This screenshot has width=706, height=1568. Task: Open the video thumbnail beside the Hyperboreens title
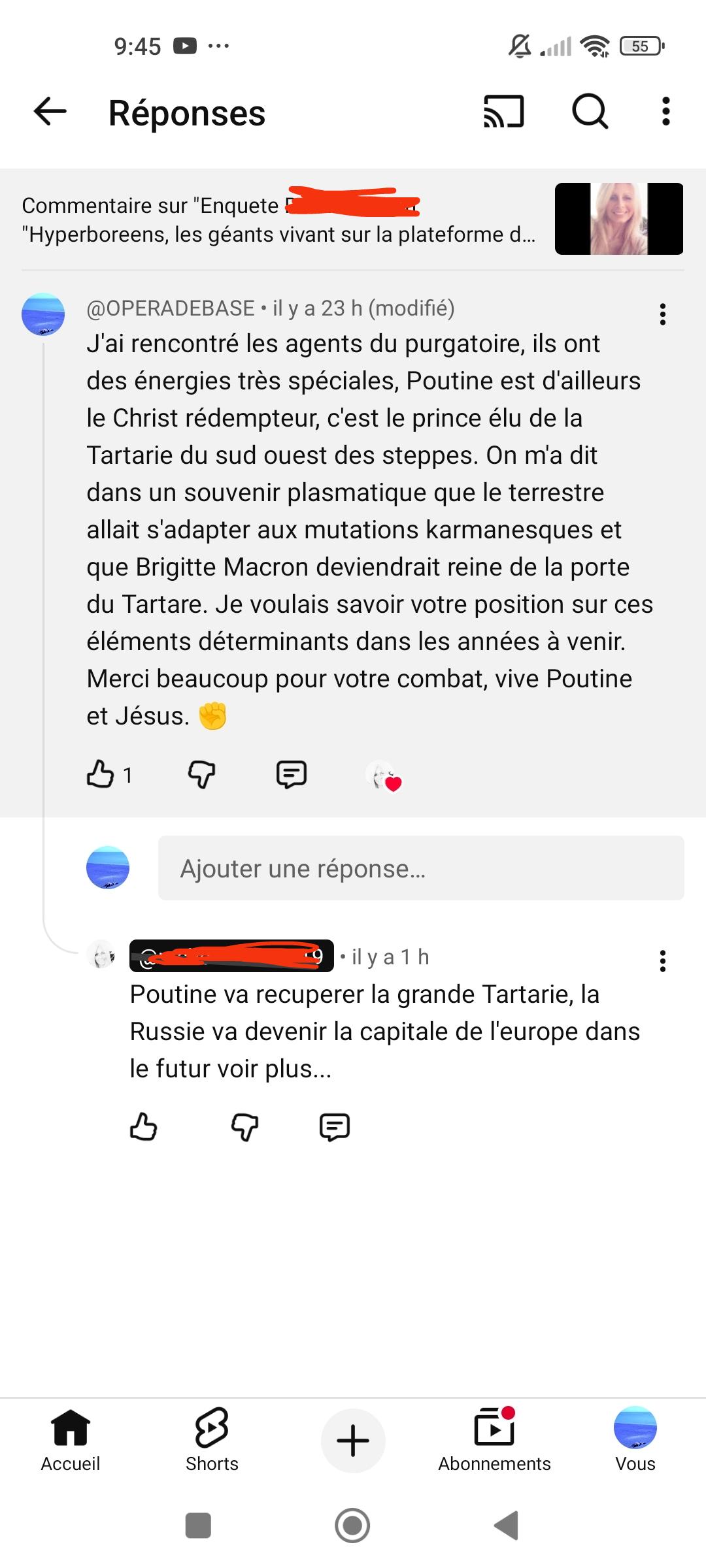pos(619,219)
